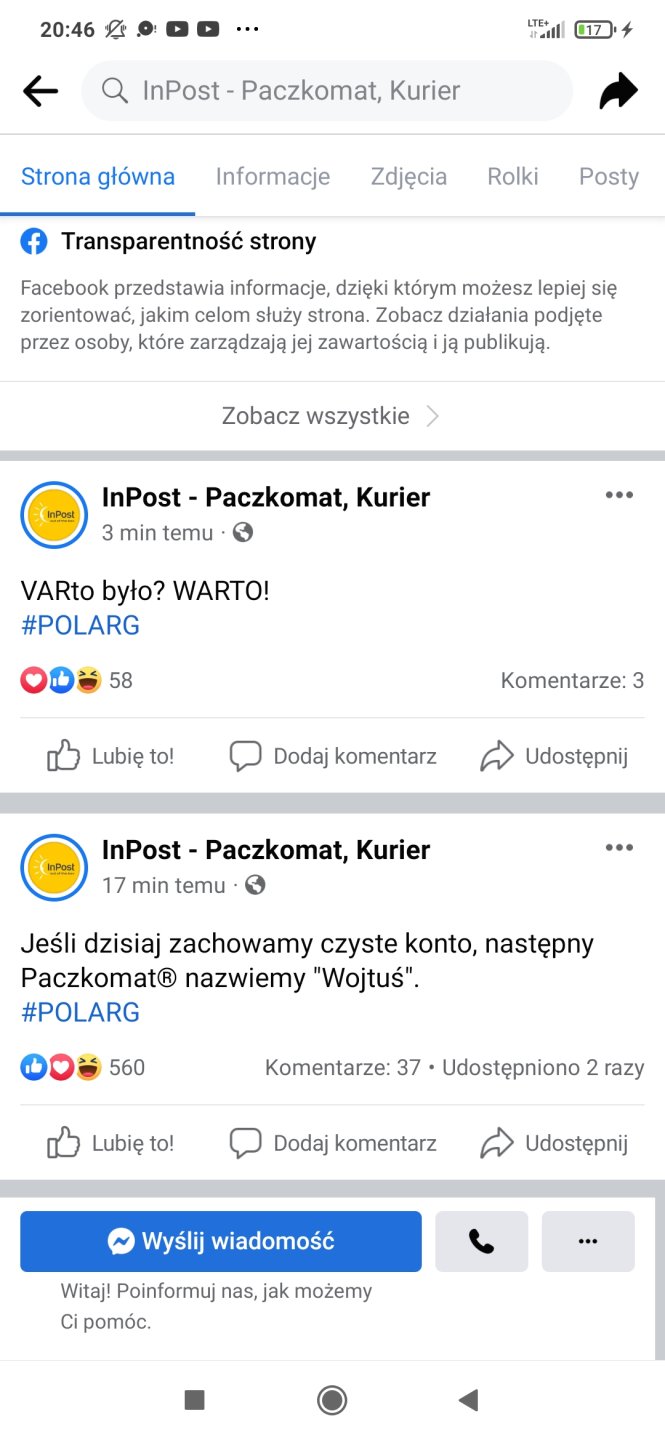
Task: Tap Wyślij wiadomość to message the page
Action: [x=221, y=1241]
